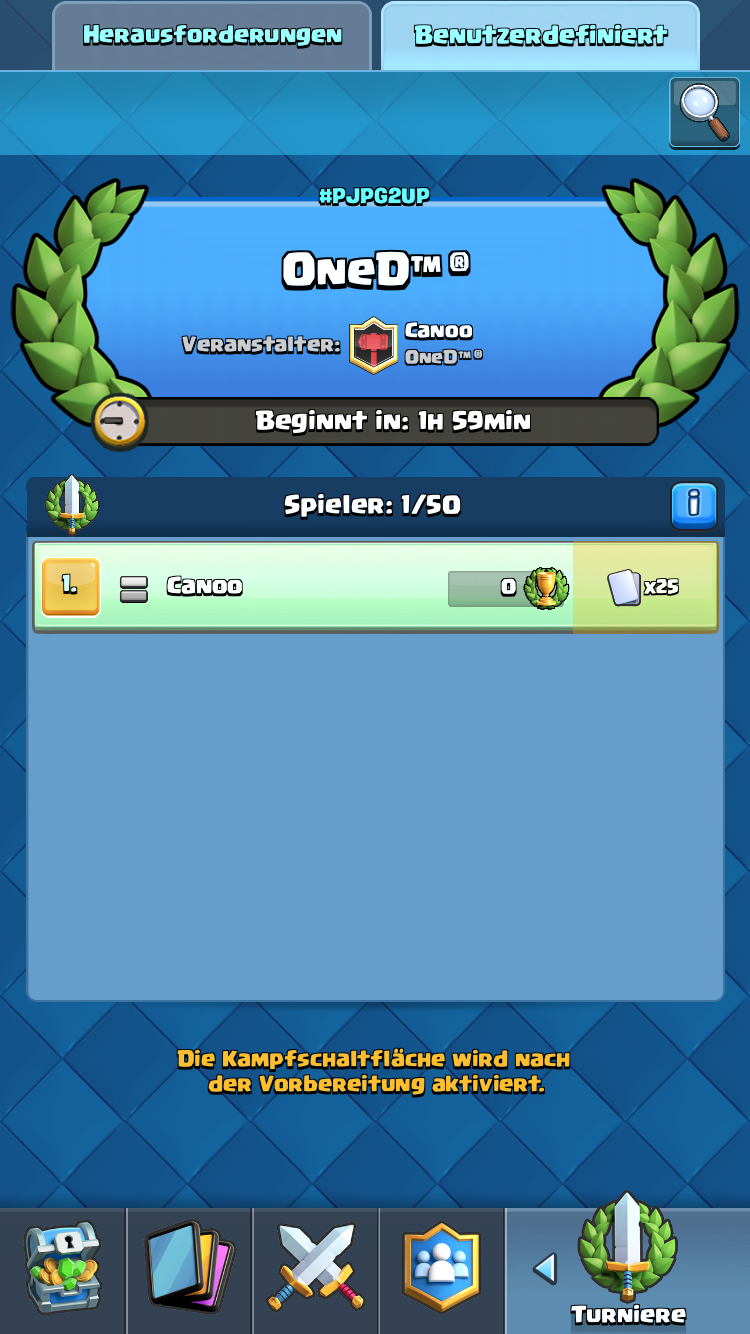Open the clan social tab
The image size is (750, 1334).
[x=441, y=1268]
